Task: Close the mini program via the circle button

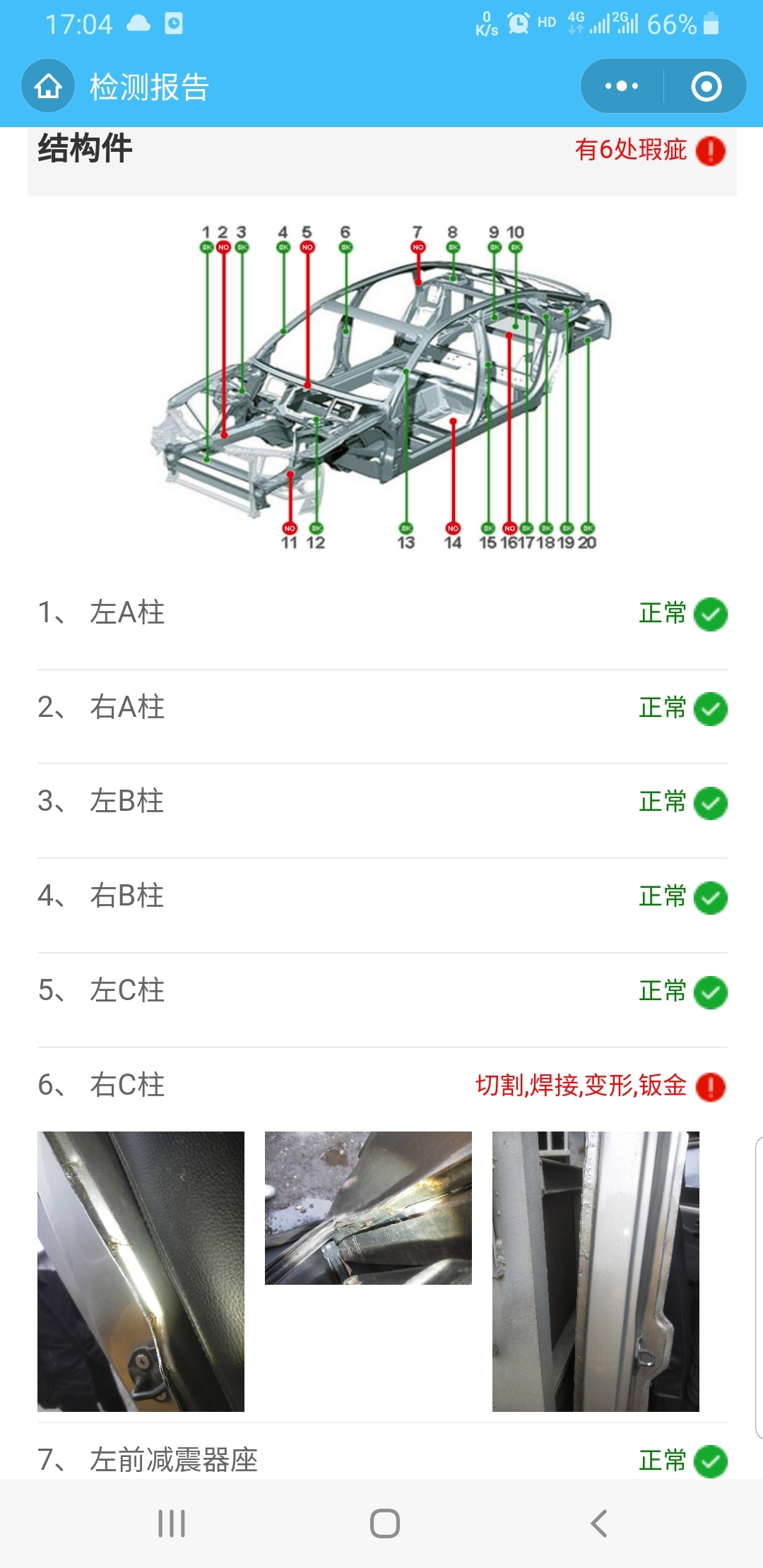Action: click(x=706, y=86)
